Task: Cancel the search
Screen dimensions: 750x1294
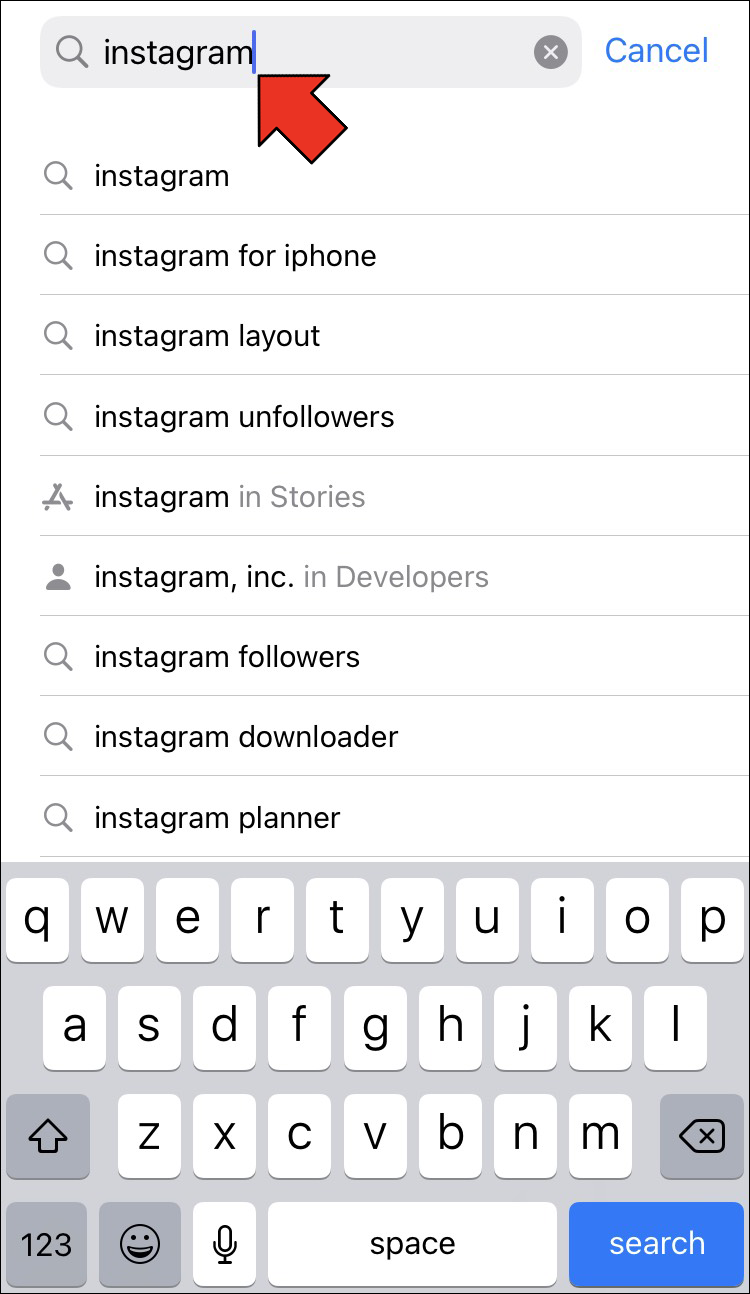Action: [x=656, y=50]
